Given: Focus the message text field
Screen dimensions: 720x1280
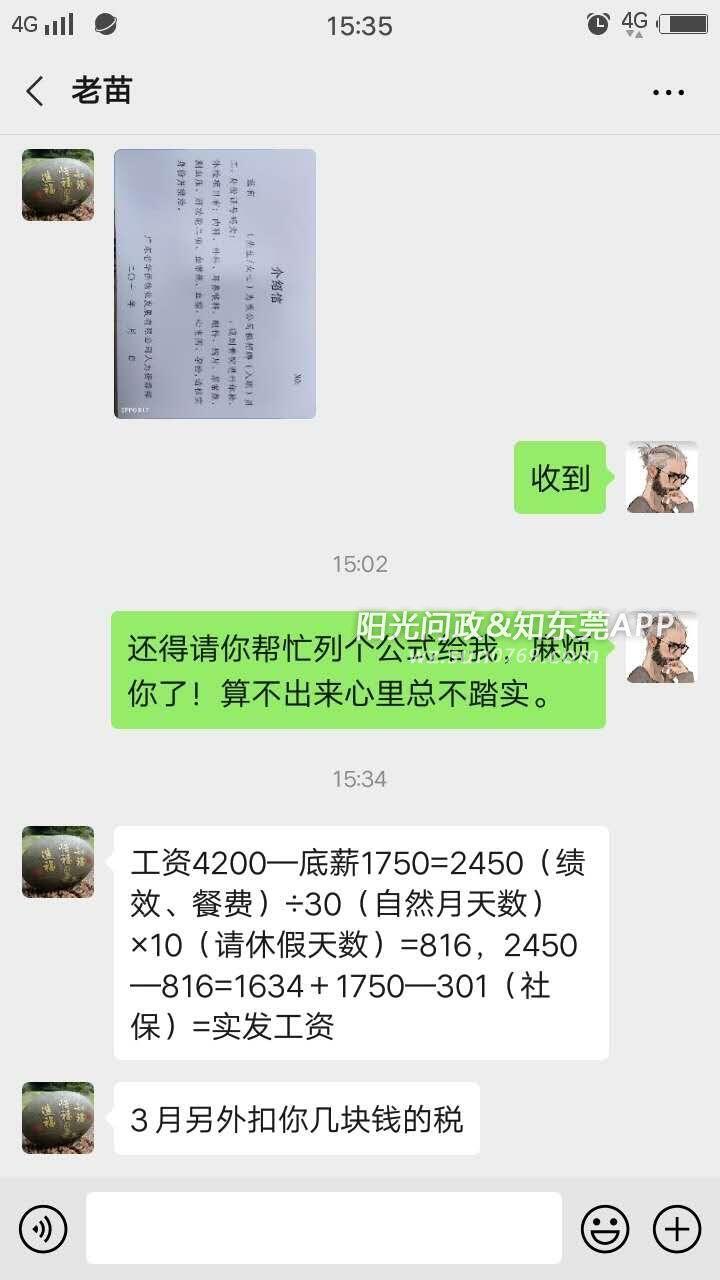Looking at the screenshot, I should pos(323,1228).
